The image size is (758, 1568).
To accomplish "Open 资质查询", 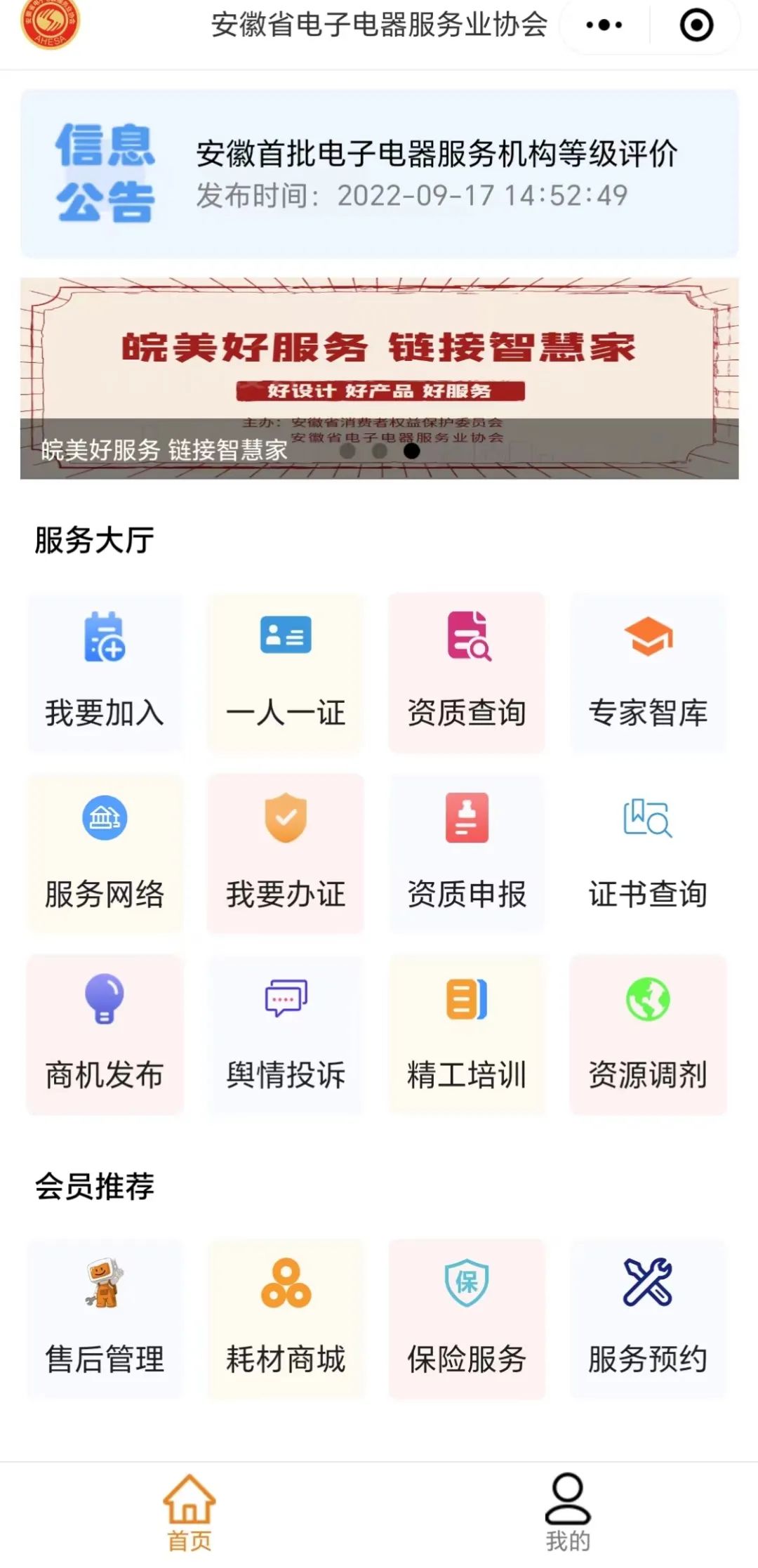I will [467, 673].
